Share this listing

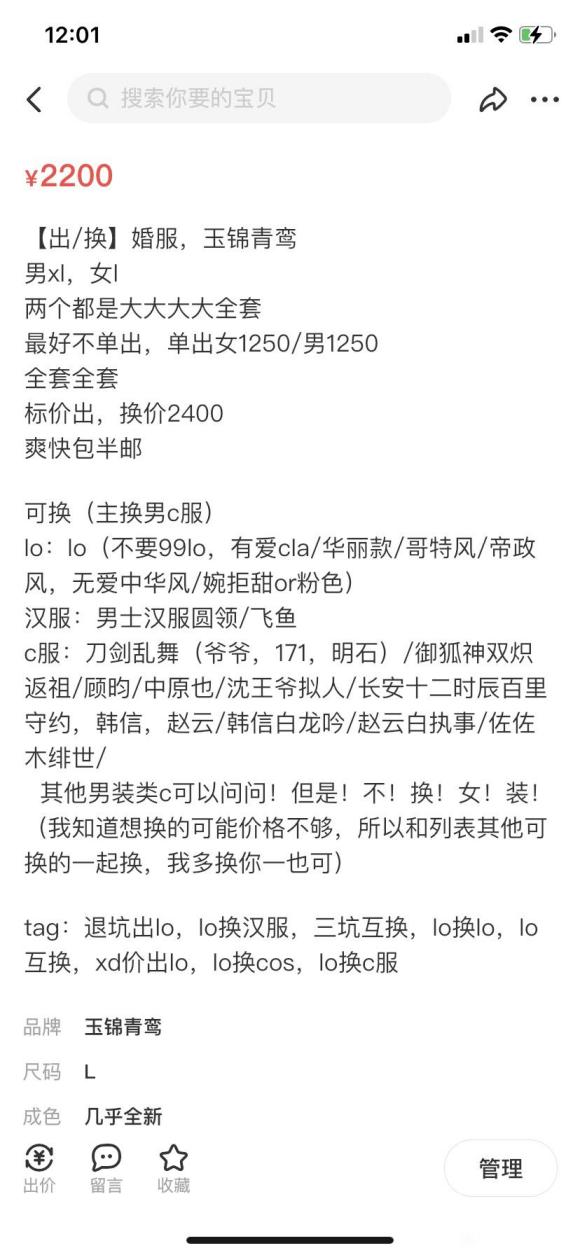pos(493,99)
